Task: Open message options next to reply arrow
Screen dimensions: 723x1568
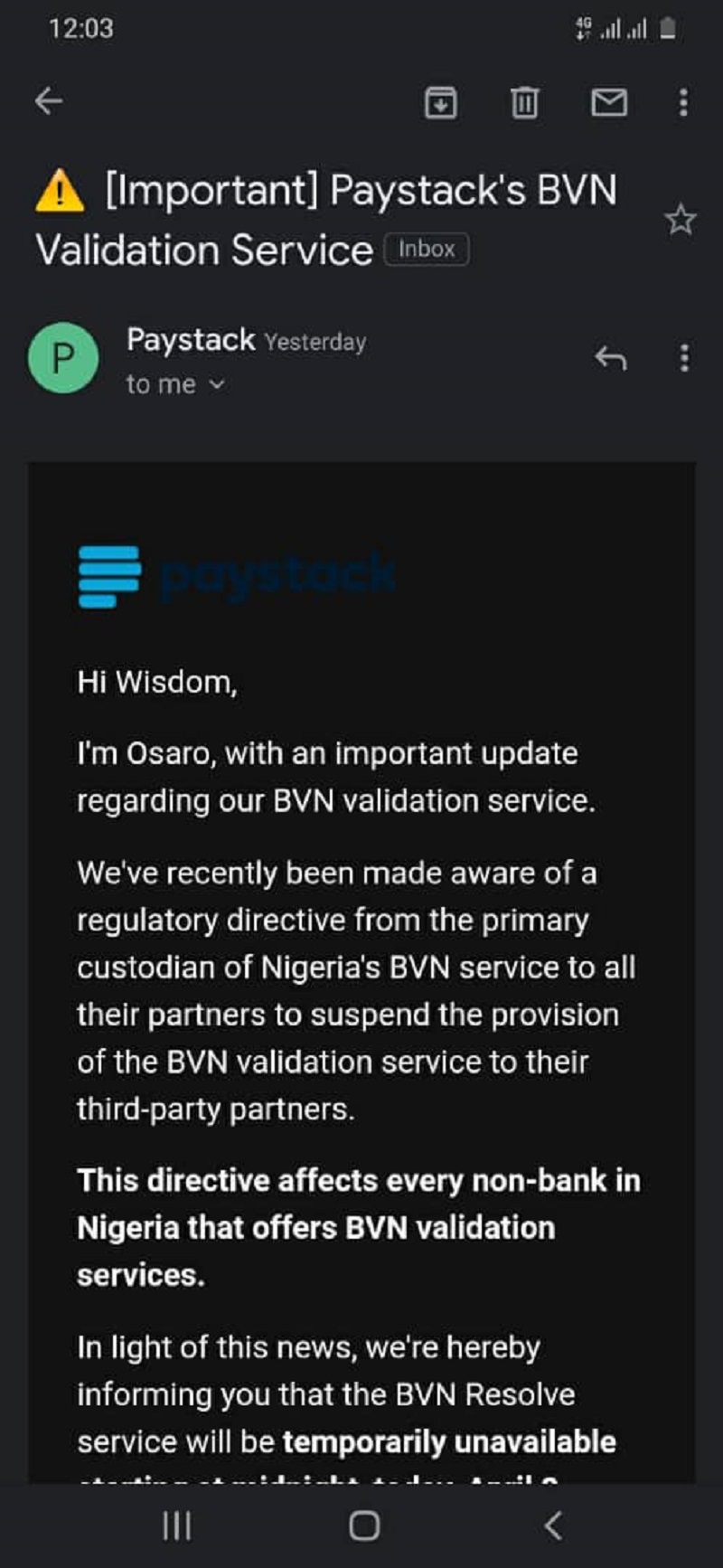Action: tap(684, 358)
